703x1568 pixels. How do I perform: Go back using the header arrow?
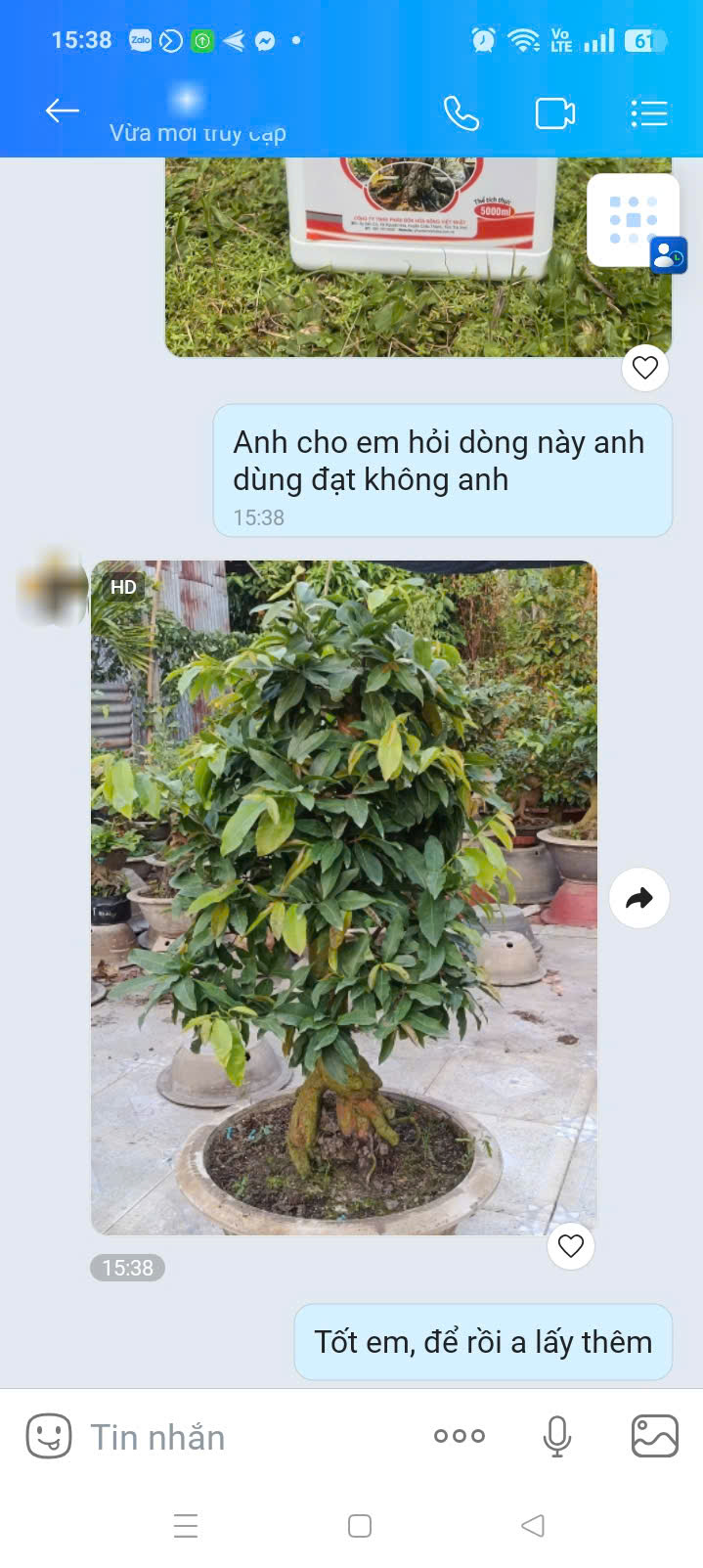63,112
